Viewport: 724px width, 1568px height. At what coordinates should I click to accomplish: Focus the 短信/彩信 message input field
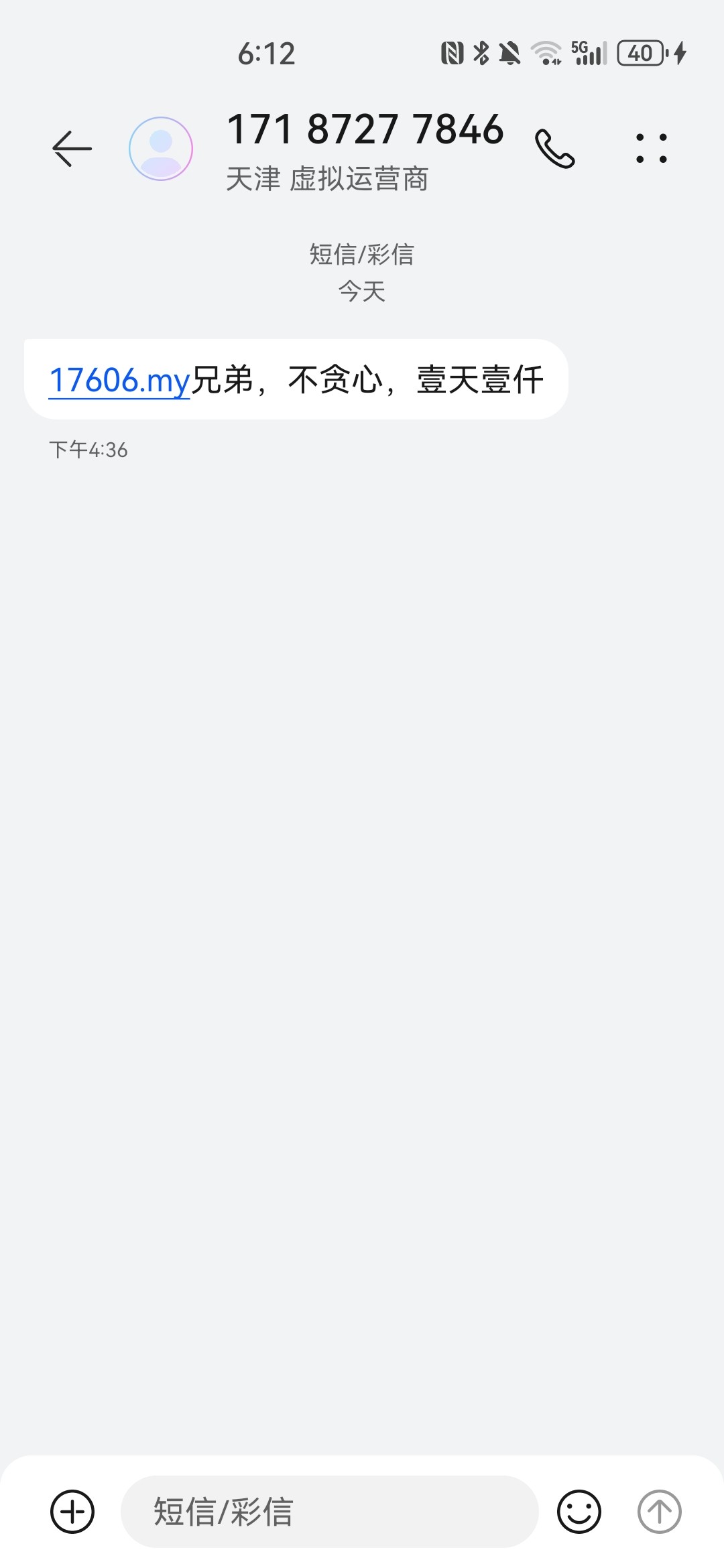point(330,1511)
